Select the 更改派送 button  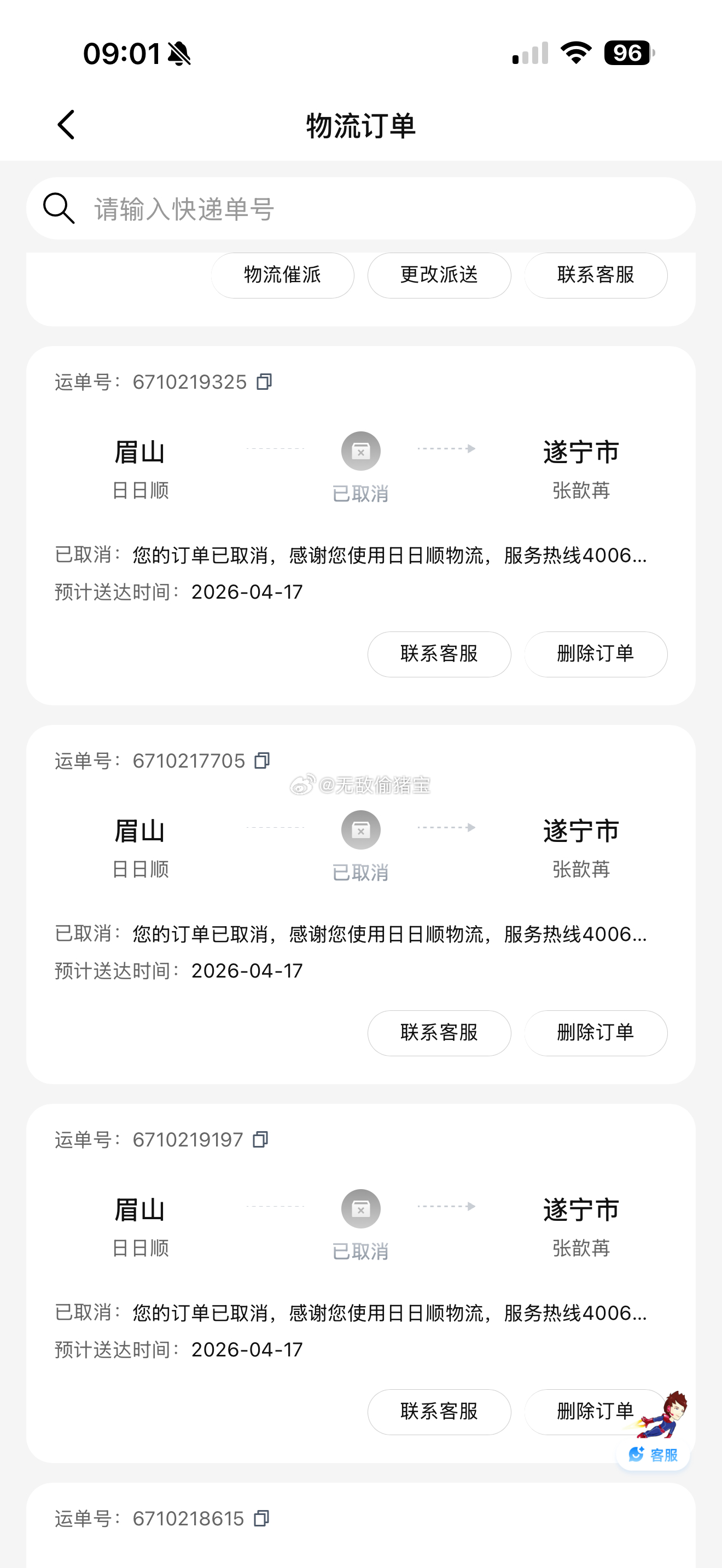pyautogui.click(x=439, y=275)
